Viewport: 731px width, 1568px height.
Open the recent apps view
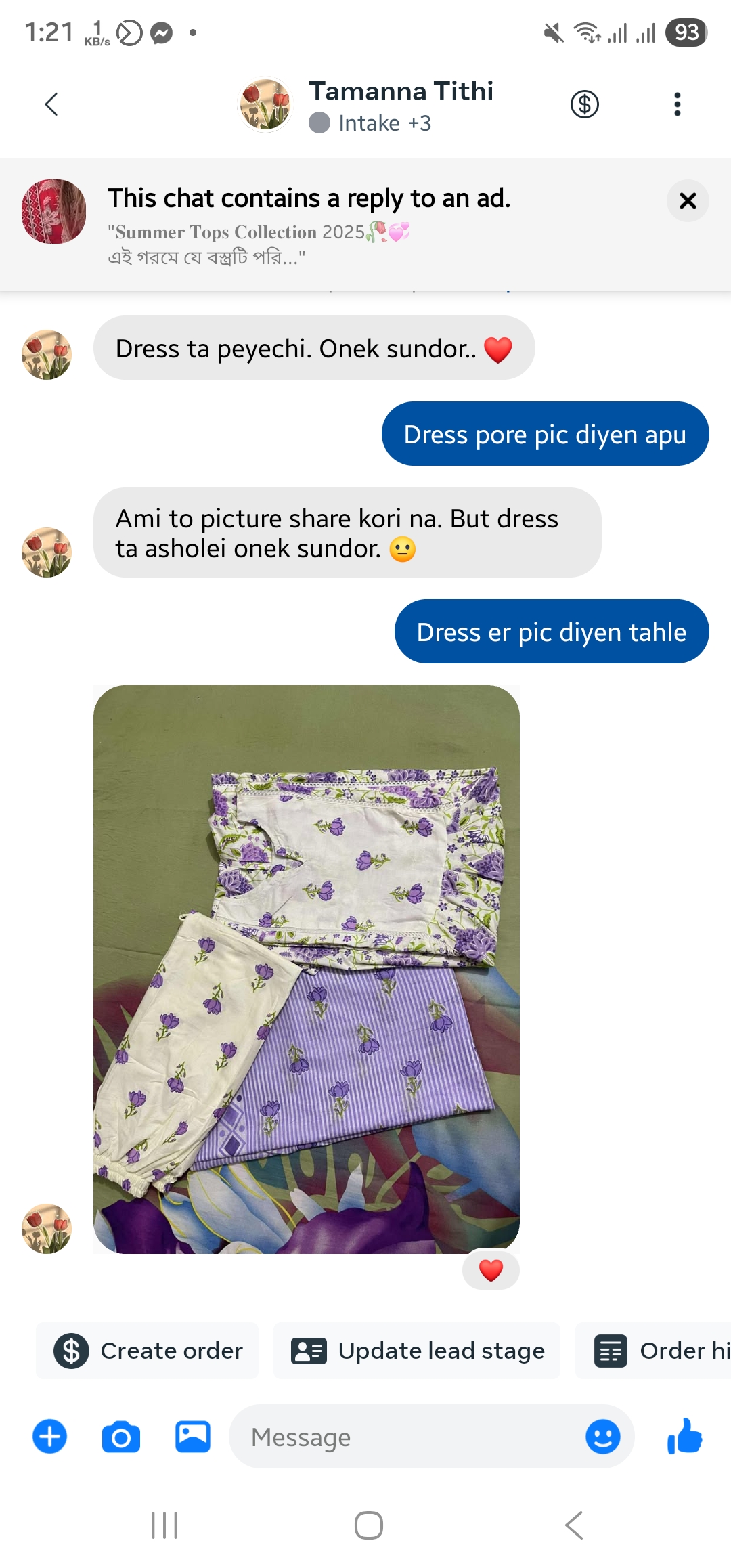164,1525
